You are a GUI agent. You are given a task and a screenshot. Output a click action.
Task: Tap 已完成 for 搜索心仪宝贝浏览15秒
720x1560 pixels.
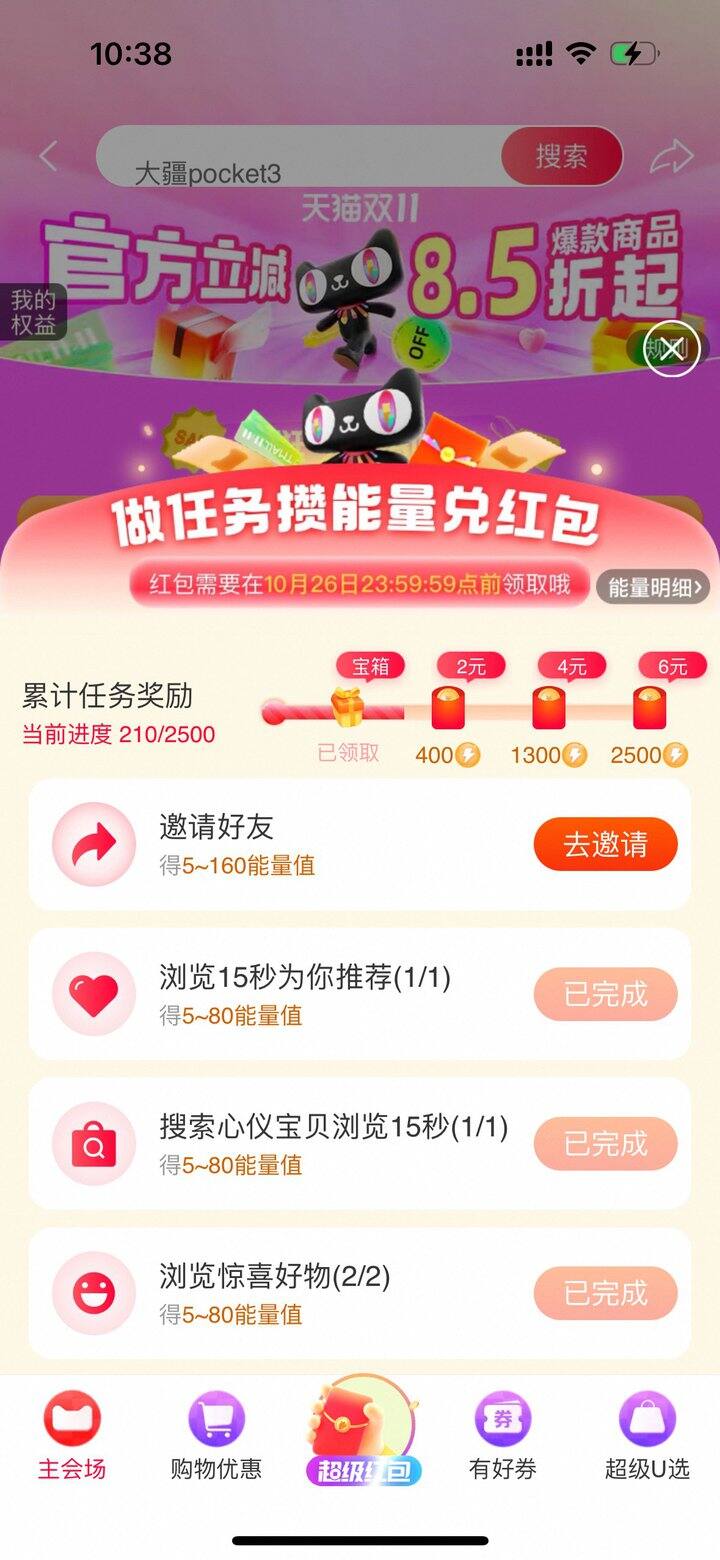point(605,1143)
